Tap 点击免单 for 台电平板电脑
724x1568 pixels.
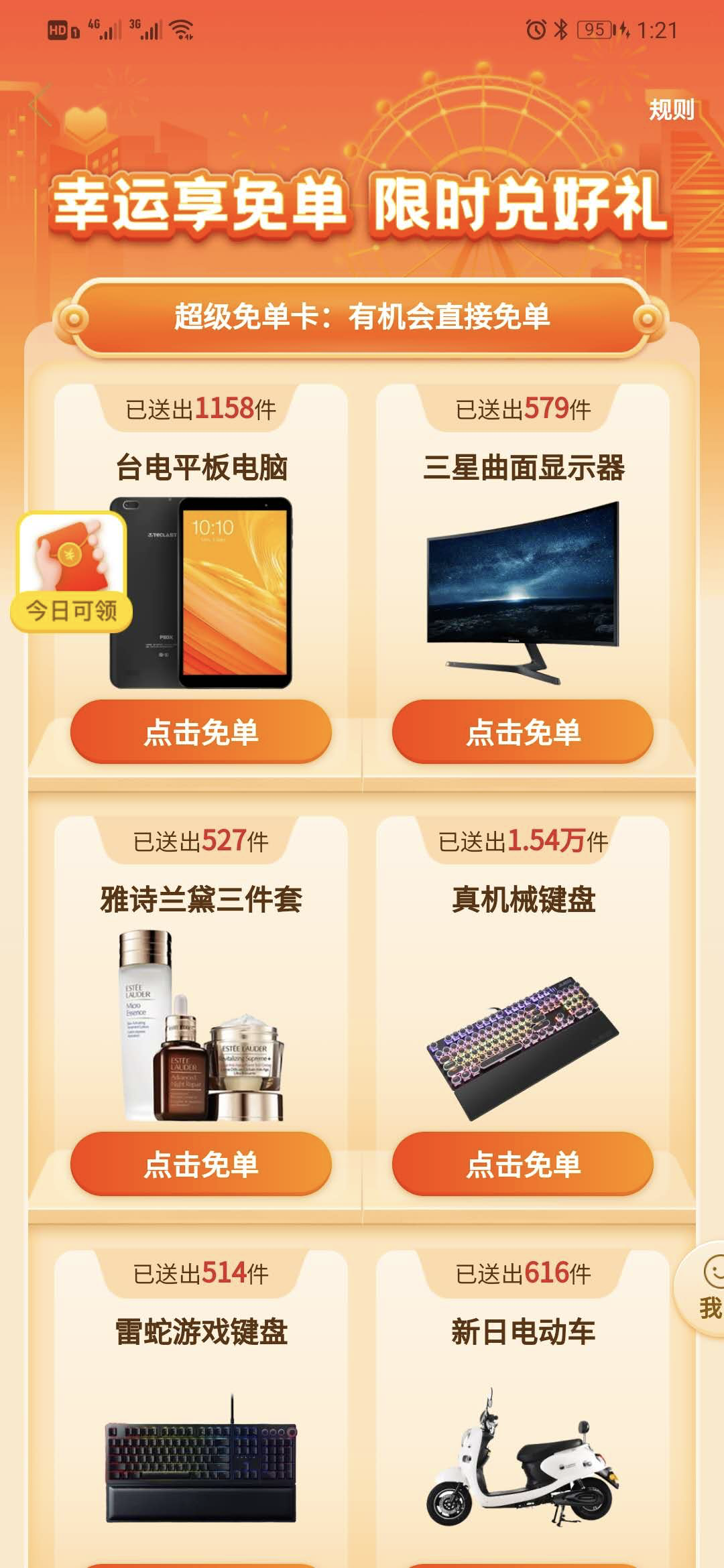[x=201, y=732]
